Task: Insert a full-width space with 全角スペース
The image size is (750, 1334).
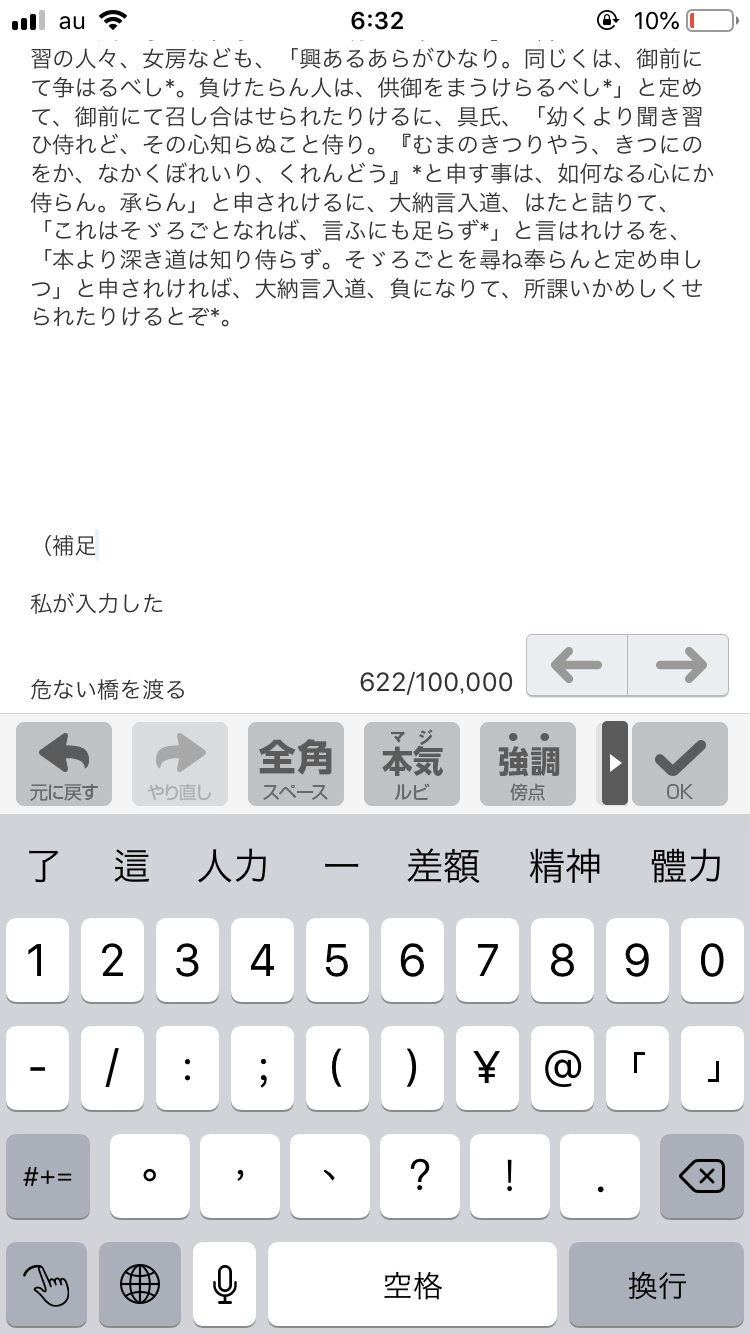Action: 295,764
